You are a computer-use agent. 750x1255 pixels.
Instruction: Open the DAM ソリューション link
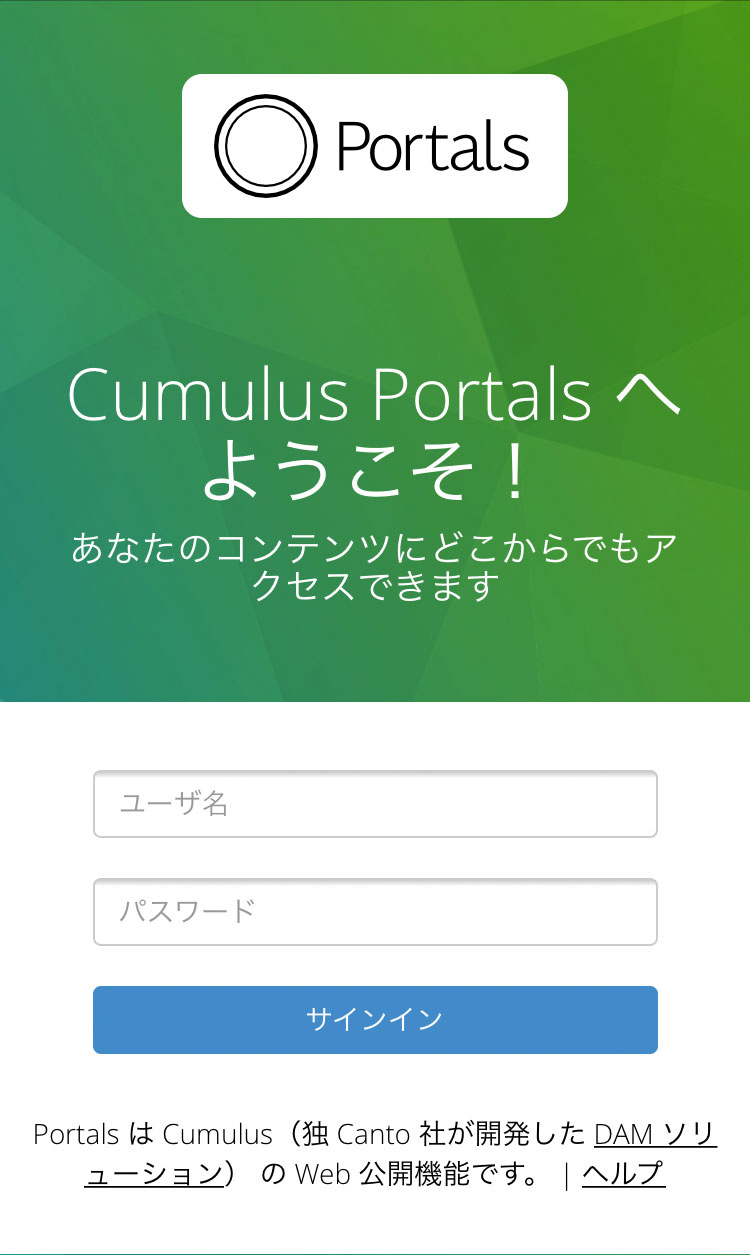point(655,1135)
